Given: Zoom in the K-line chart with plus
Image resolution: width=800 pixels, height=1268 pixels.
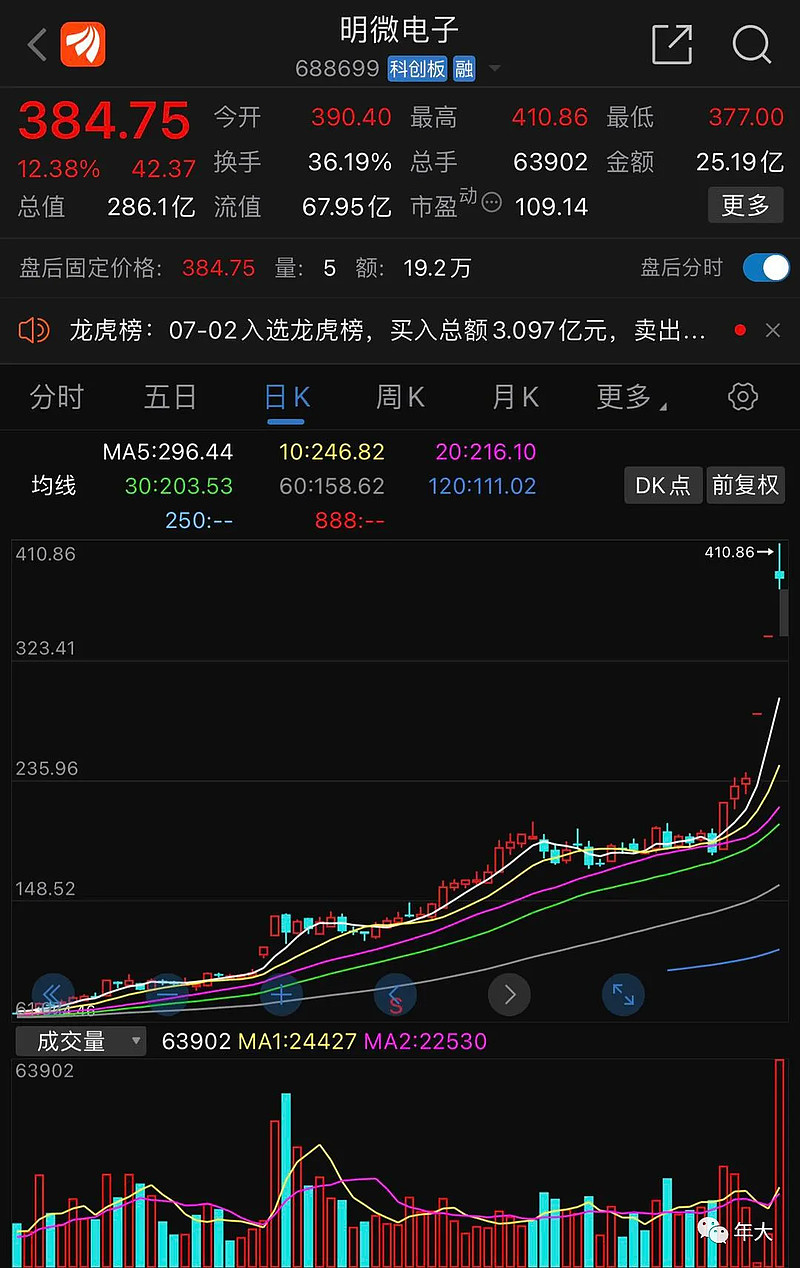Looking at the screenshot, I should (x=282, y=994).
